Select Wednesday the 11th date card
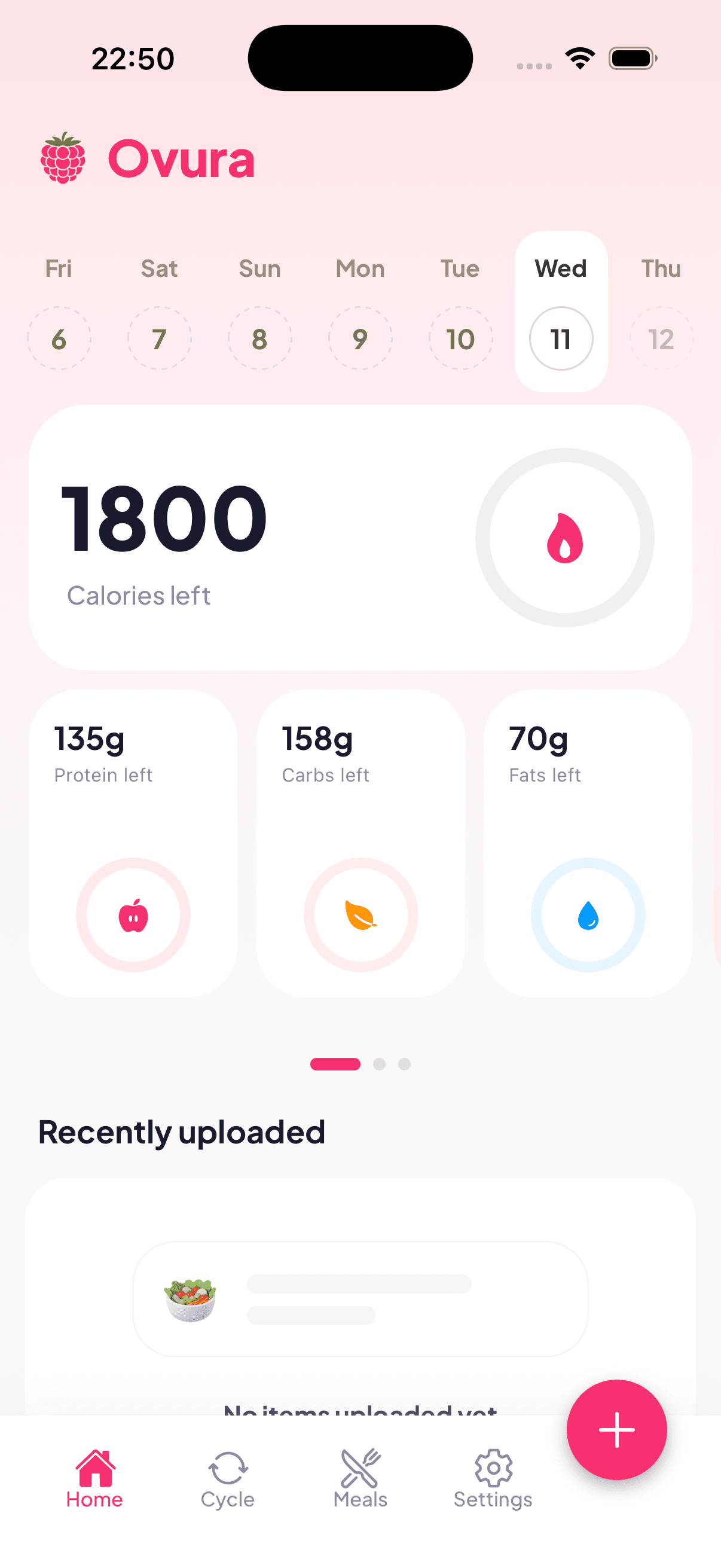Screen dimensions: 721x1568 [560, 310]
